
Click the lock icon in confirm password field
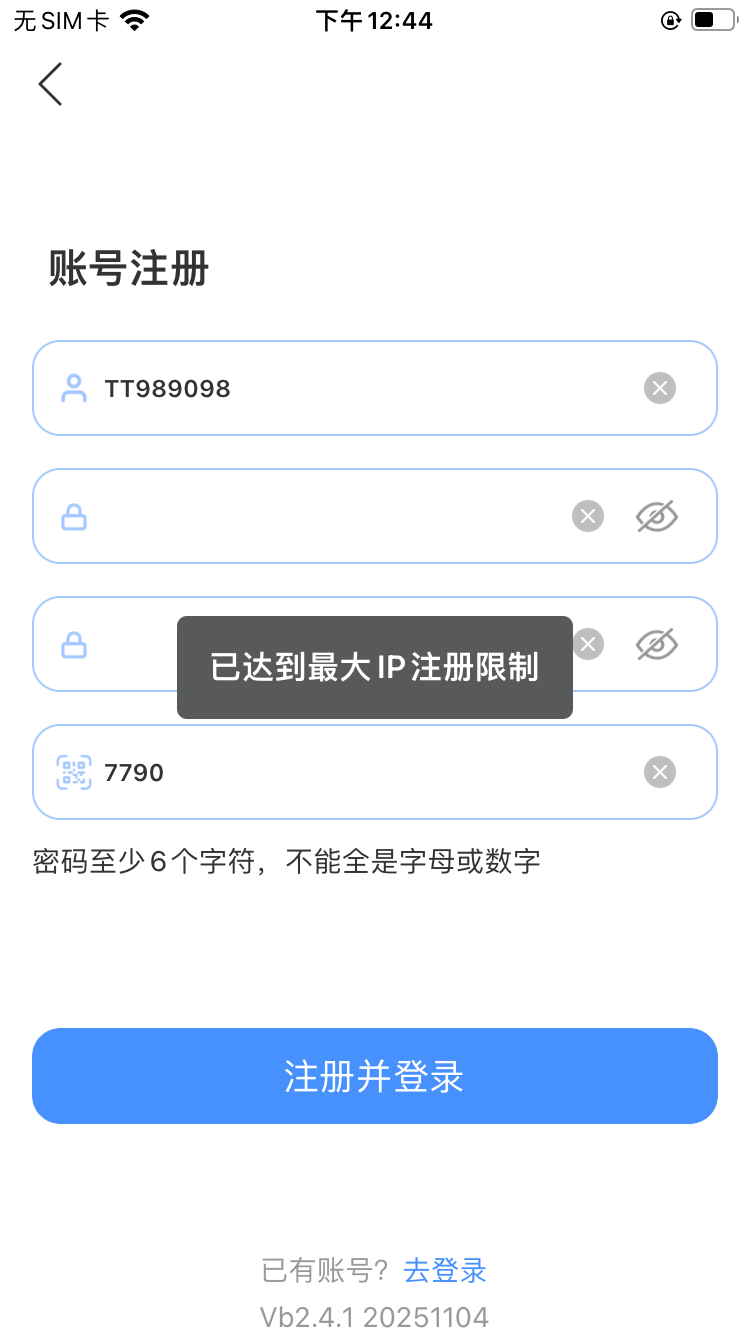[73, 644]
